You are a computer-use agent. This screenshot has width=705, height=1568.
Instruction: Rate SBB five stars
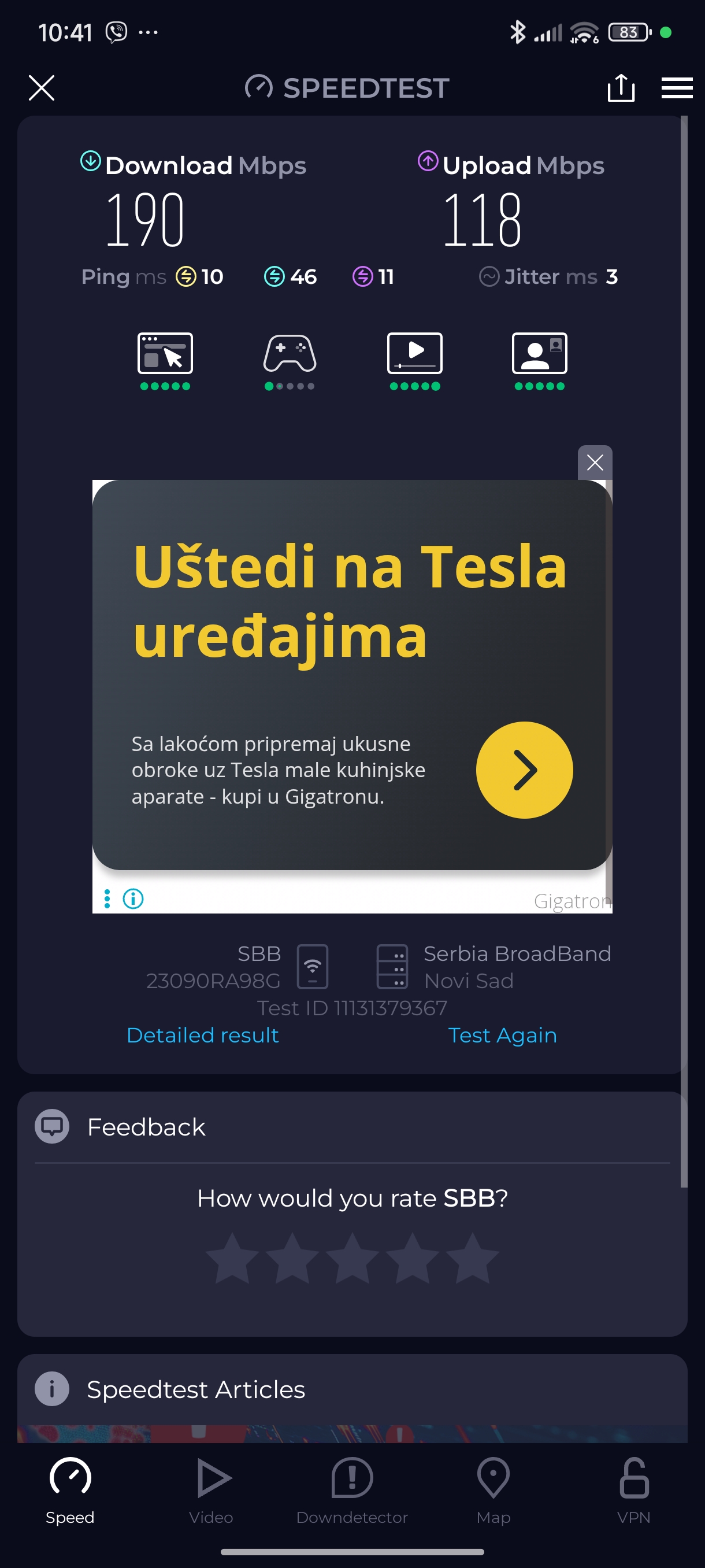pyautogui.click(x=472, y=1259)
